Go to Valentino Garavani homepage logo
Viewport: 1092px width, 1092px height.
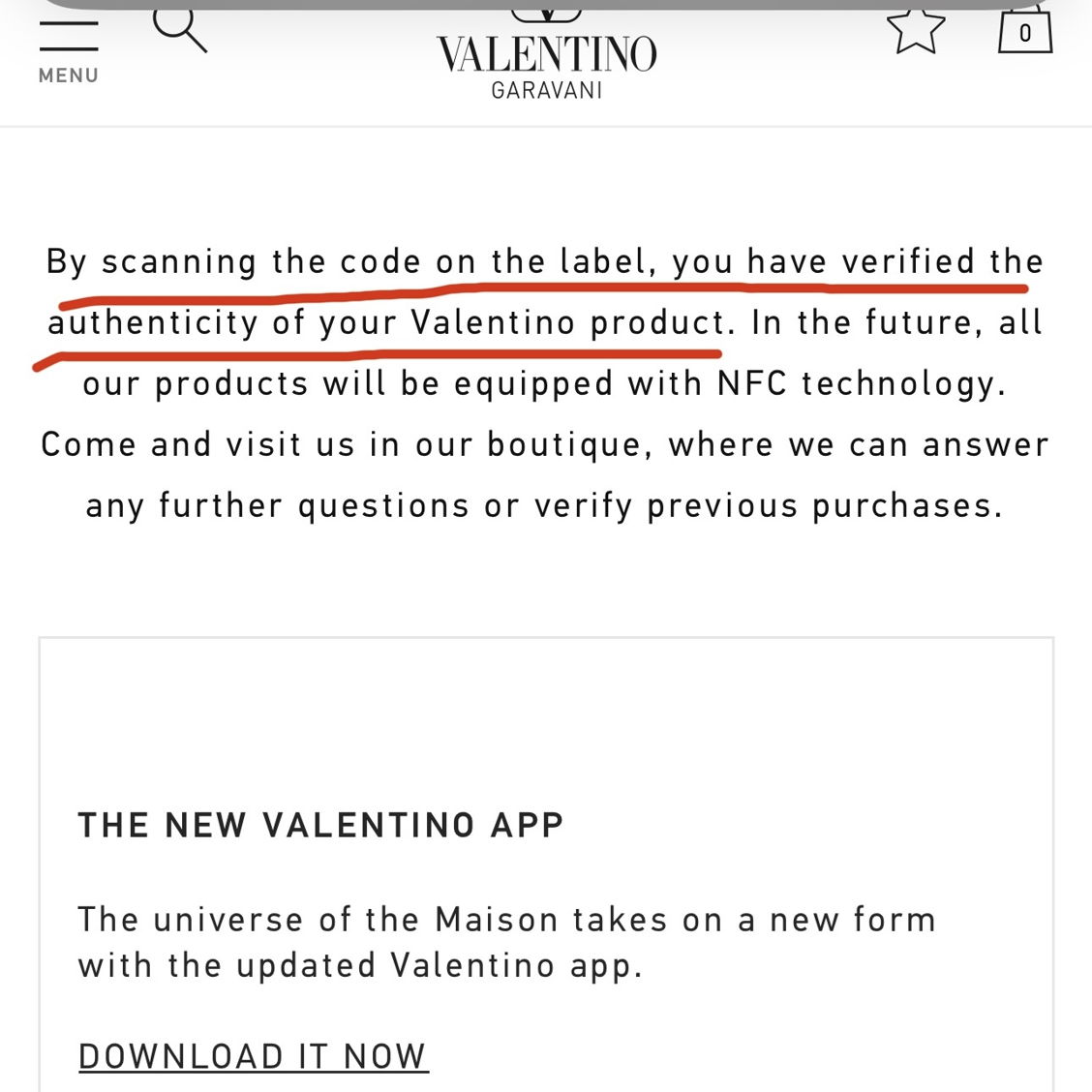tap(546, 60)
